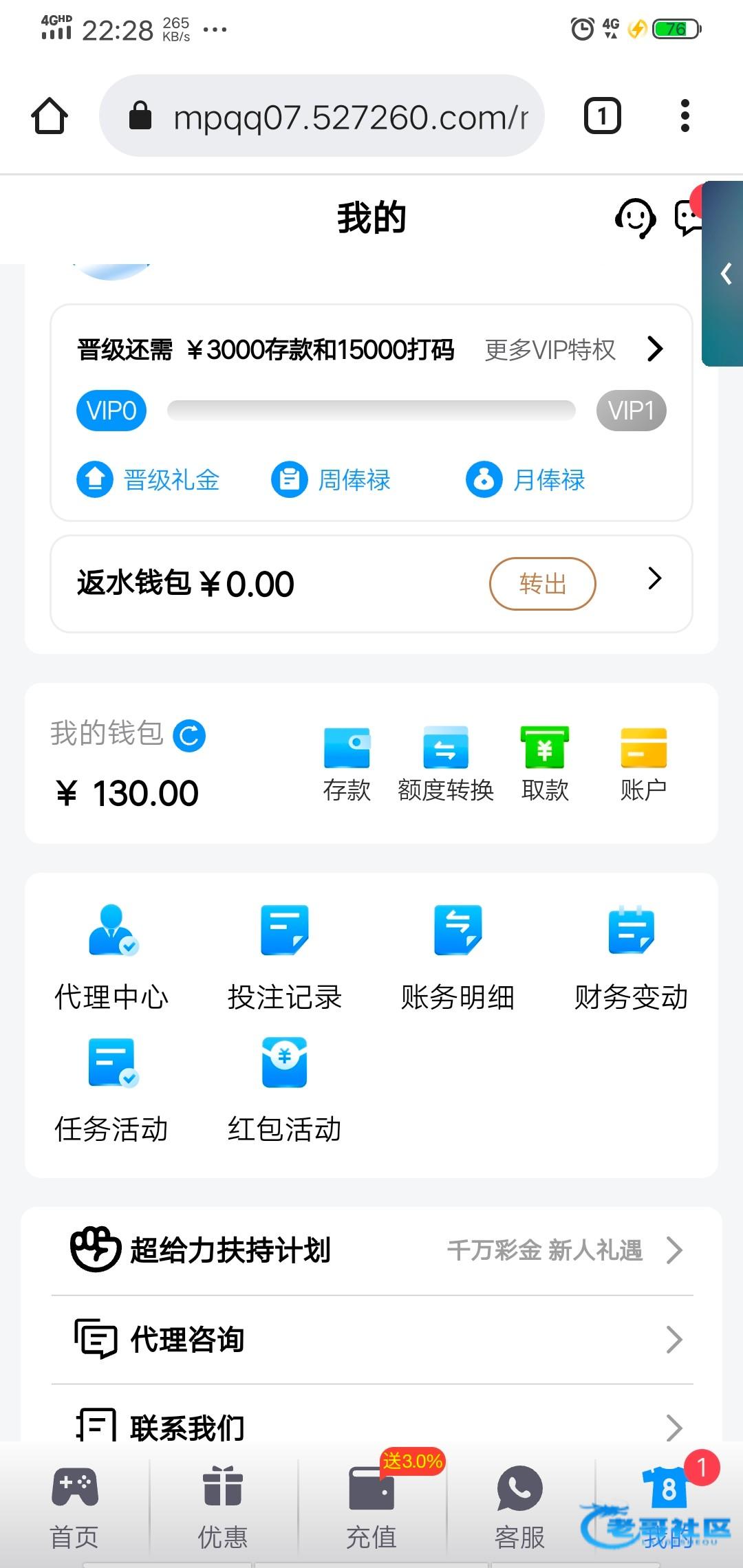Open the 超给力扶持计划 row

click(371, 1250)
